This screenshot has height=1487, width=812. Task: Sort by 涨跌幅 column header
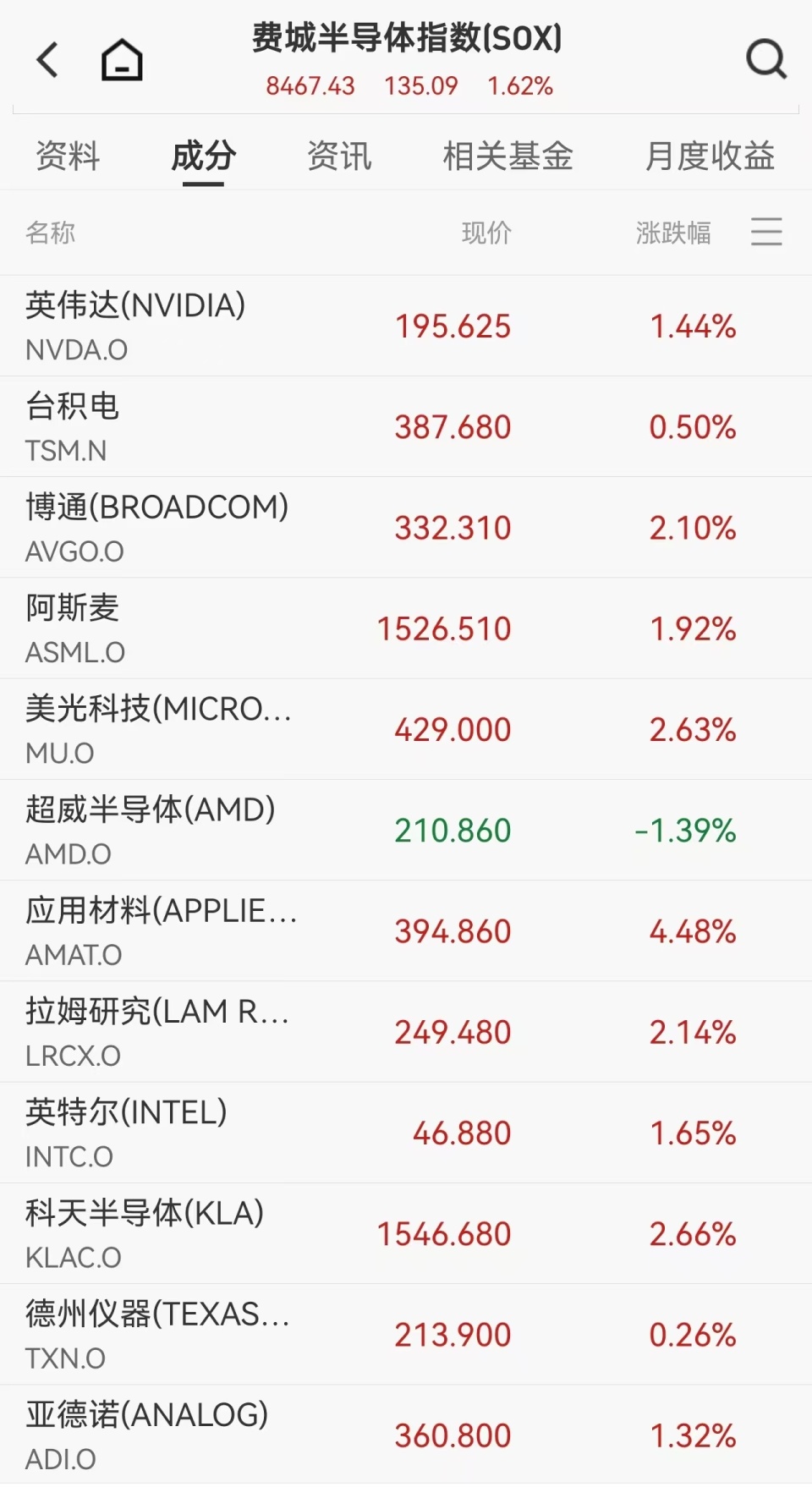point(674,233)
